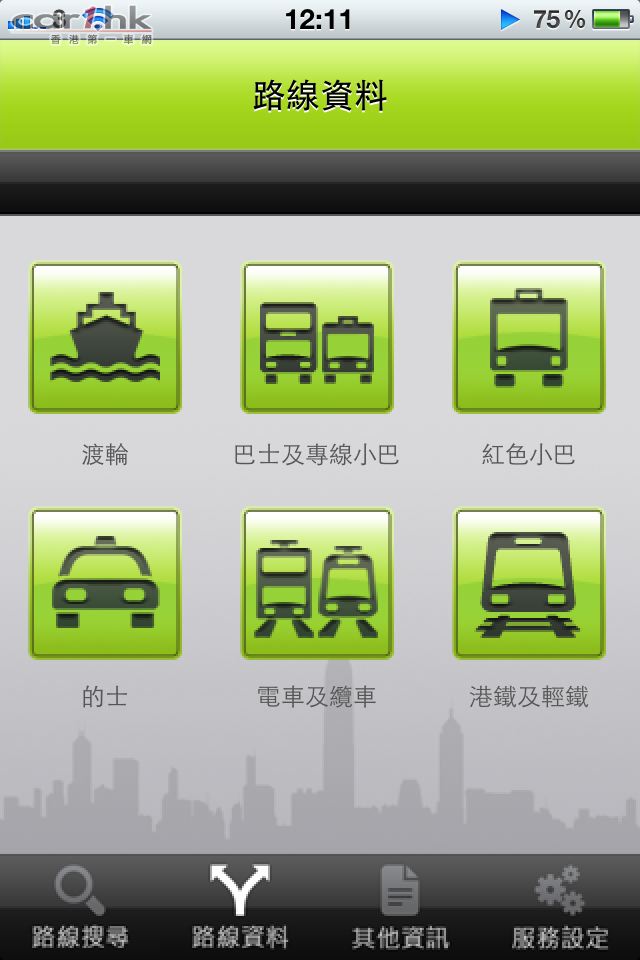Open the 服務設定 settings tab

click(x=560, y=907)
